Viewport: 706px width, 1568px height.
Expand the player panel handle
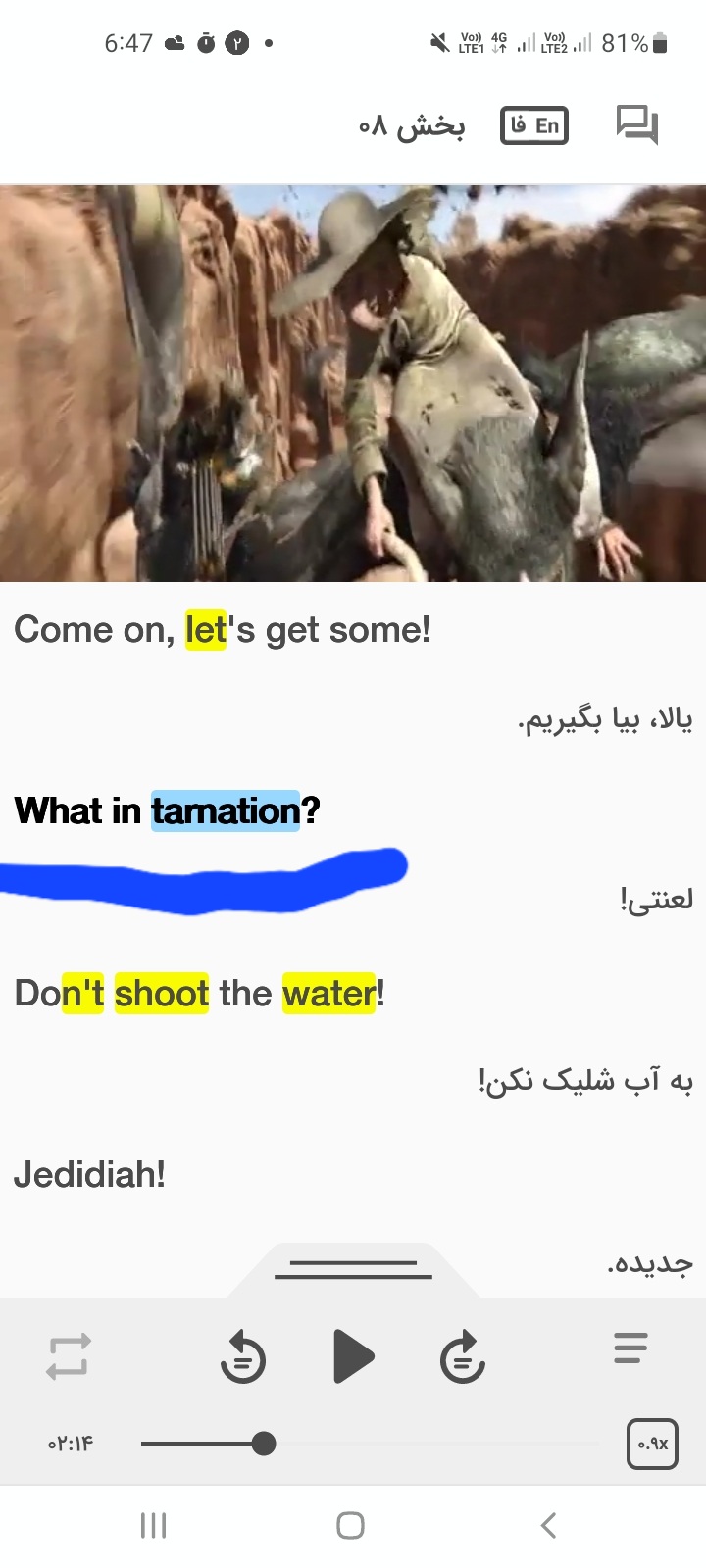pos(353,1270)
